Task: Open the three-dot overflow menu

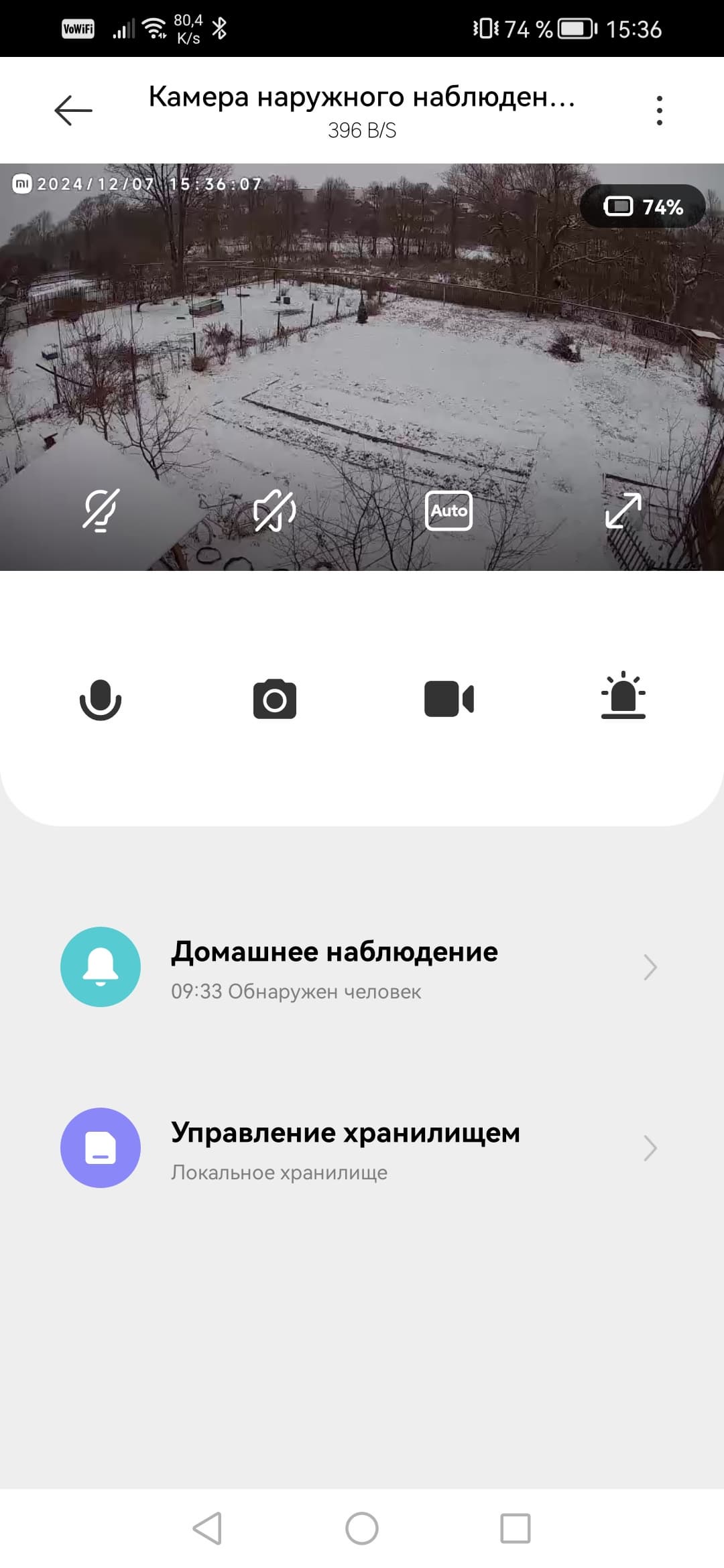Action: [x=660, y=111]
